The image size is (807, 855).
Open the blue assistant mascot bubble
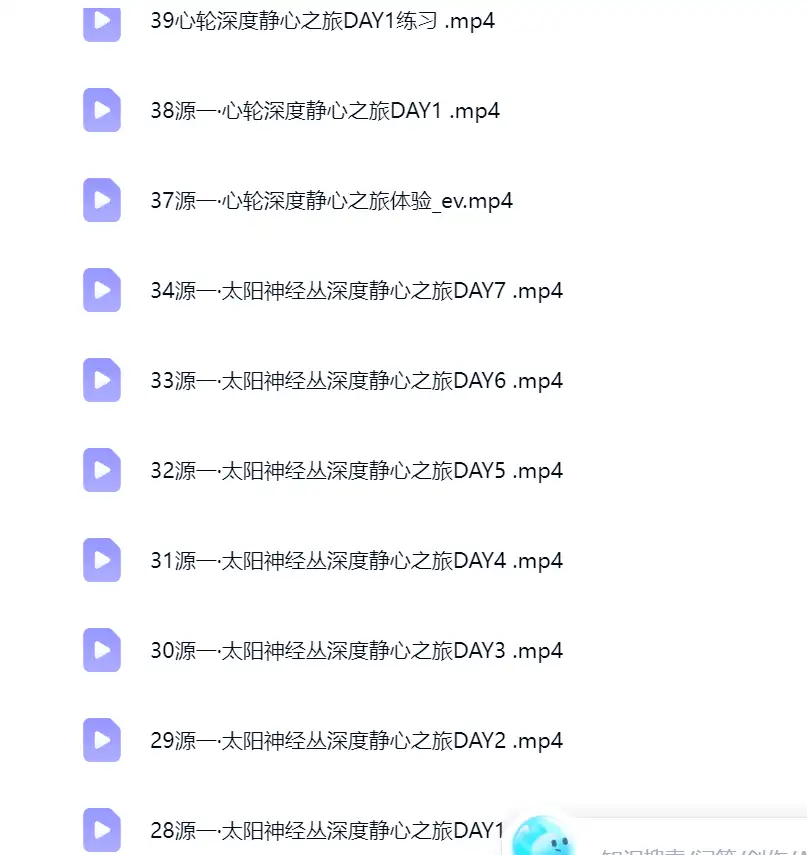pos(543,837)
